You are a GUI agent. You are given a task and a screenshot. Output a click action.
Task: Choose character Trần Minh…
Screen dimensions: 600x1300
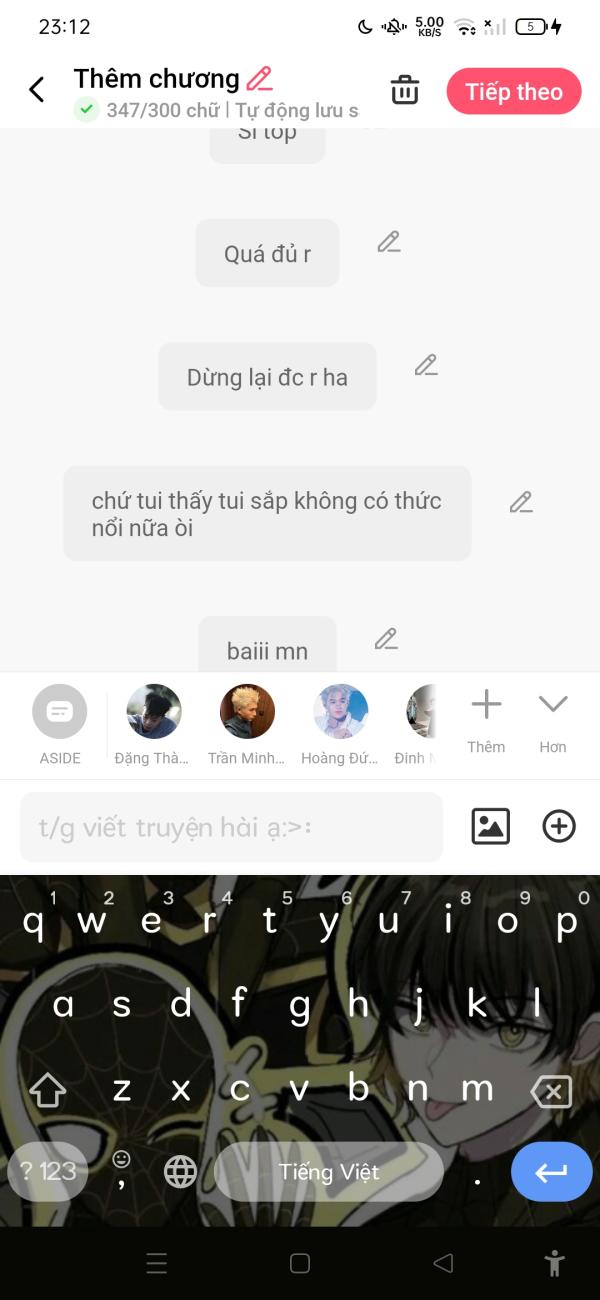point(246,725)
